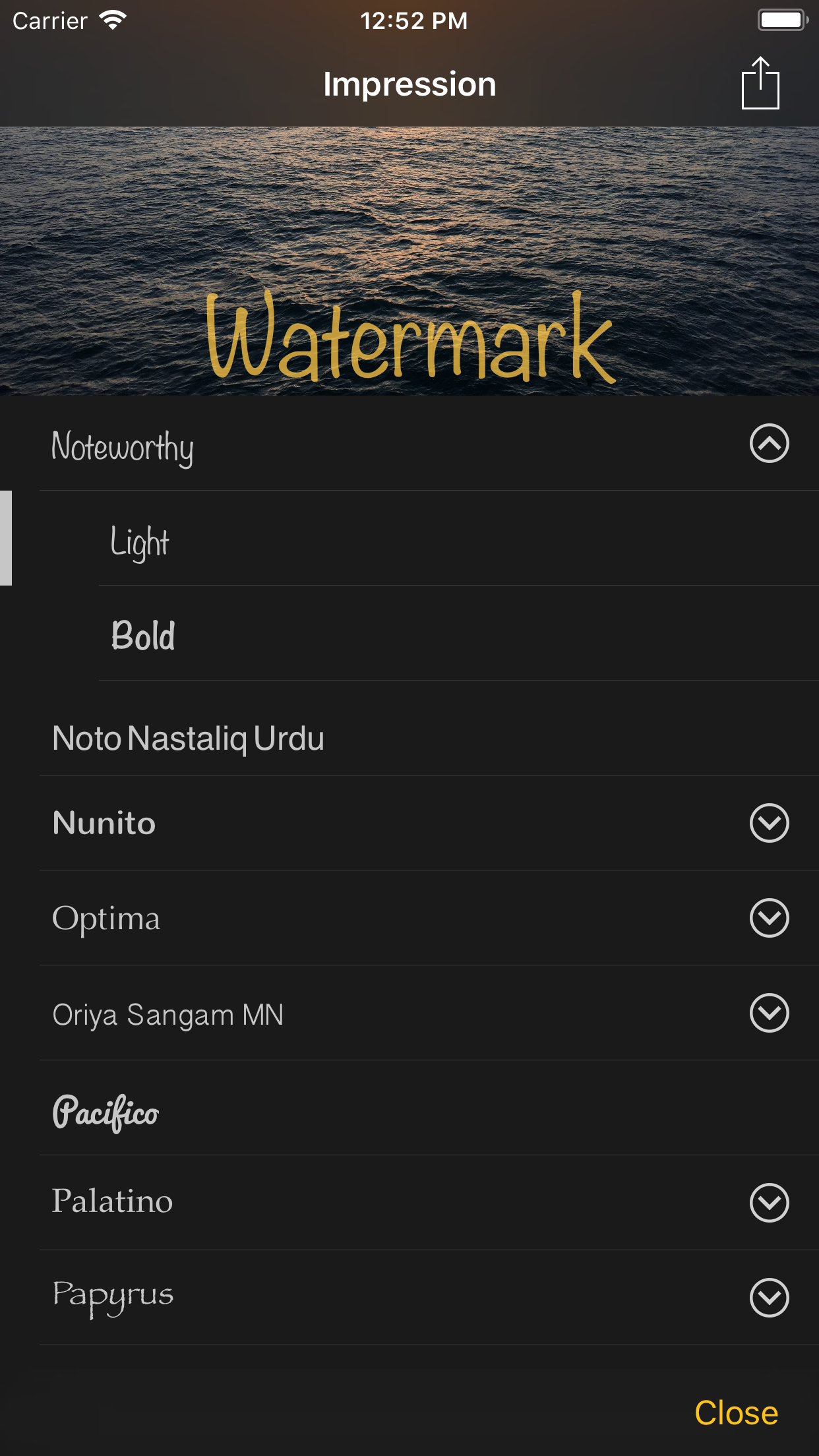Screen dimensions: 819x1456
Task: Open the share icon in the top bar
Action: tap(760, 84)
